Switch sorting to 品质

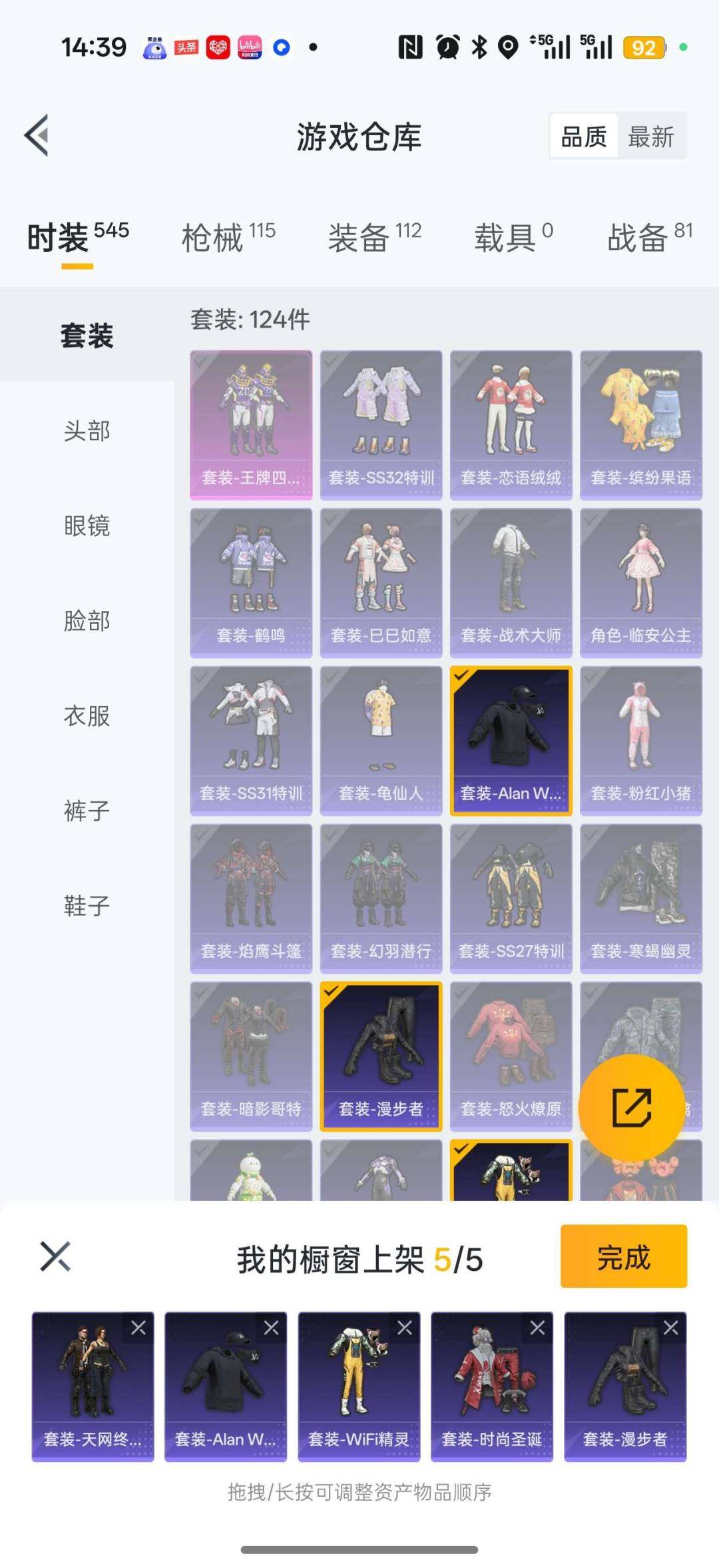coord(583,135)
